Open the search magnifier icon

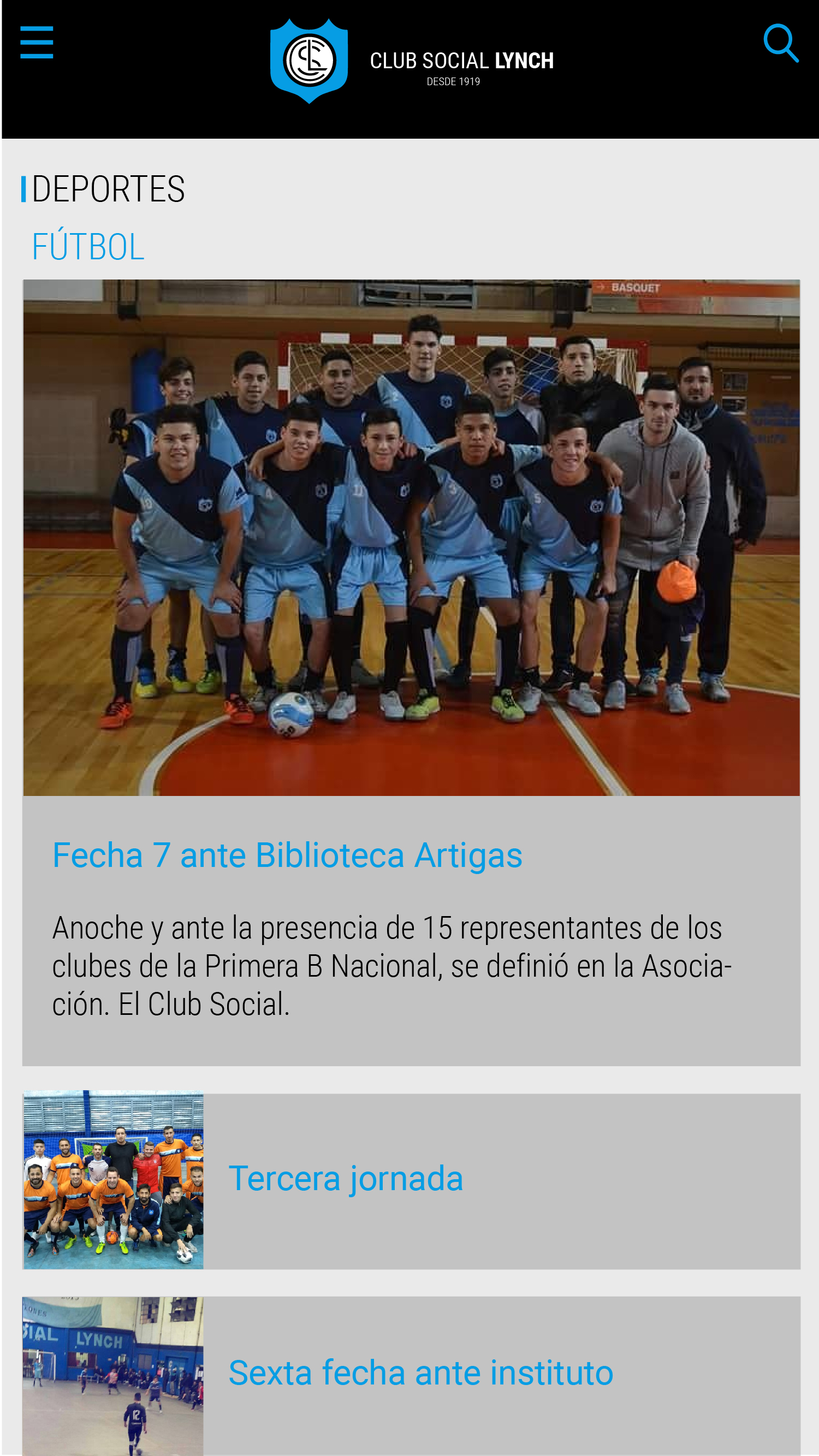point(781,43)
